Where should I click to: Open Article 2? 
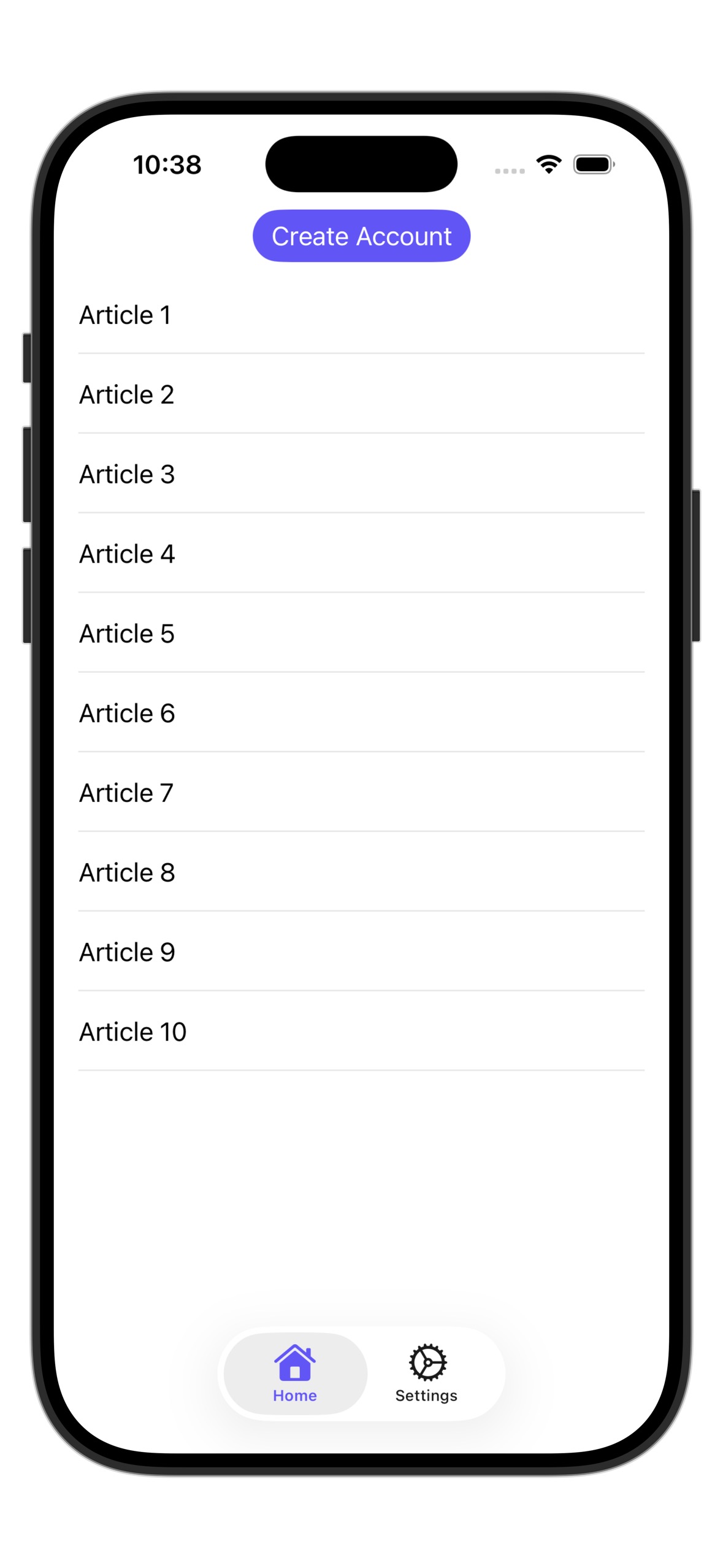pos(361,394)
